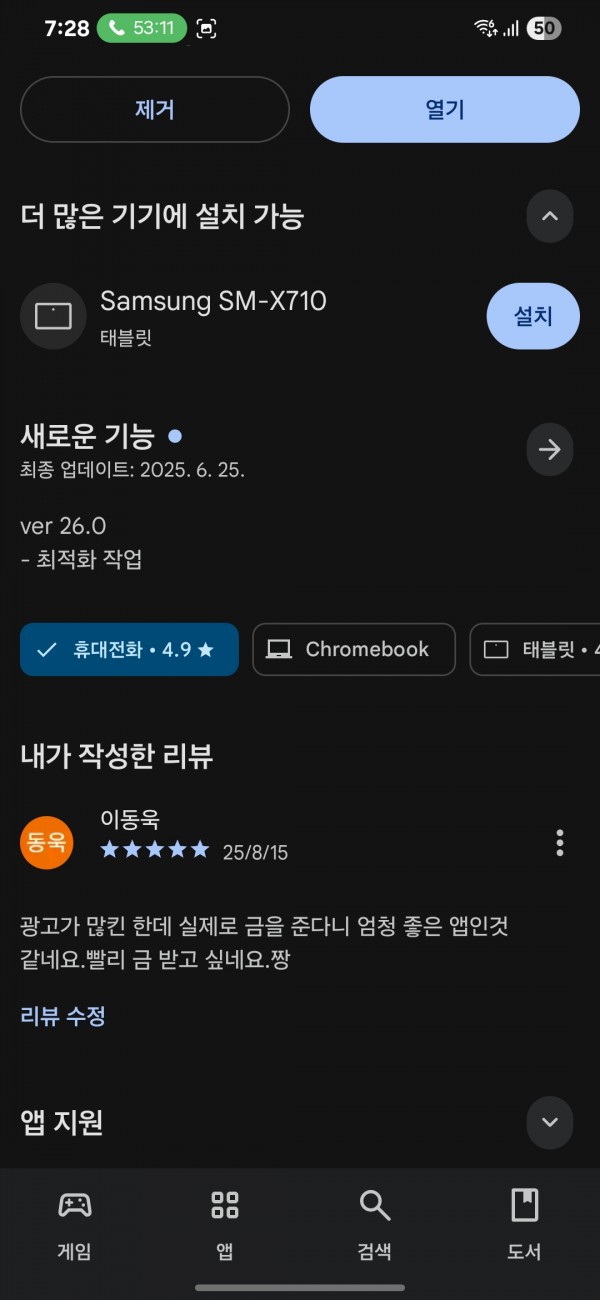Open review options menu for 이동욱

tap(559, 843)
